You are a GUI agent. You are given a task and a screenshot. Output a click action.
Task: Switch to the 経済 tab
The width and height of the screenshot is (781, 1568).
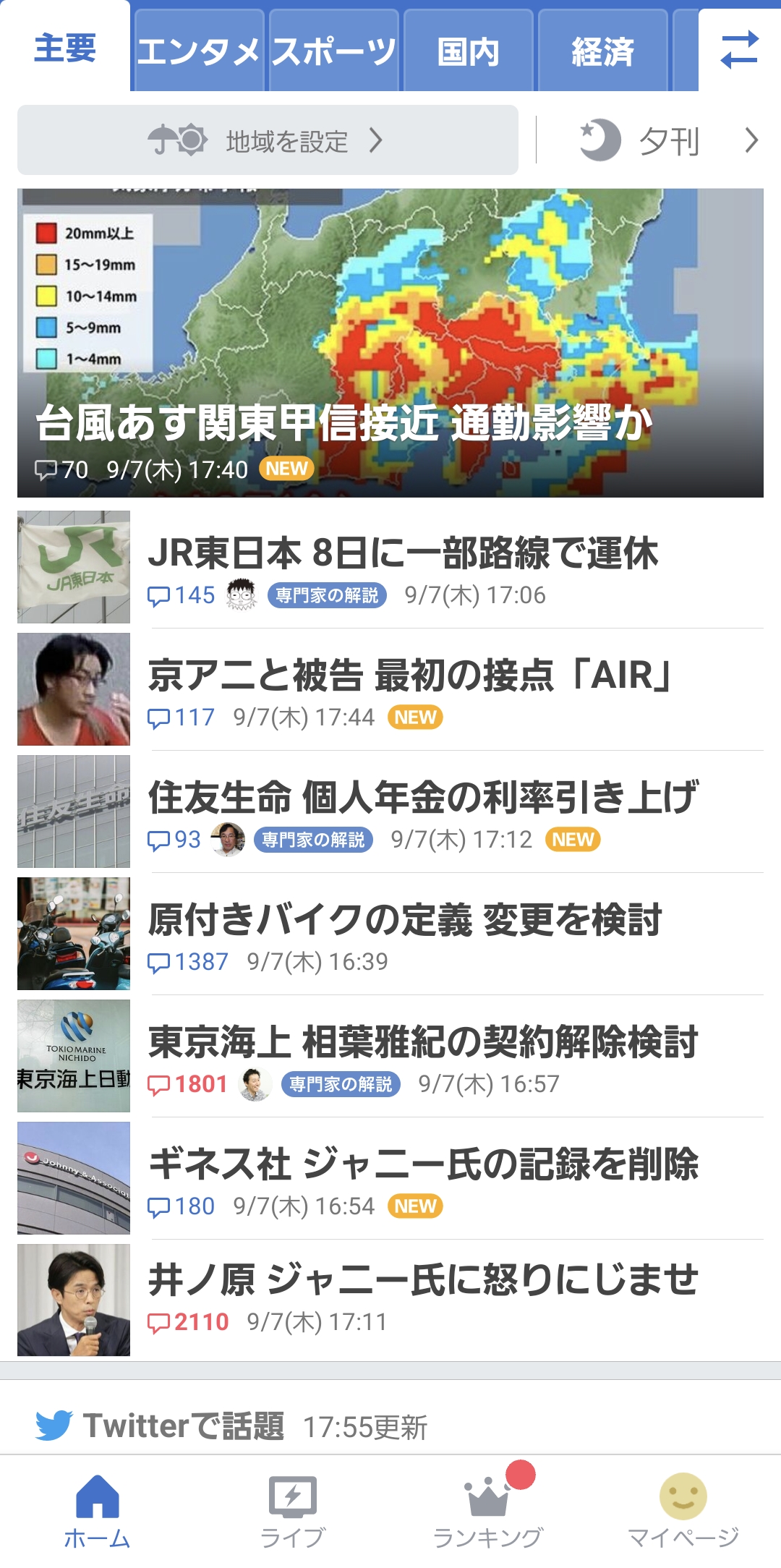[602, 51]
